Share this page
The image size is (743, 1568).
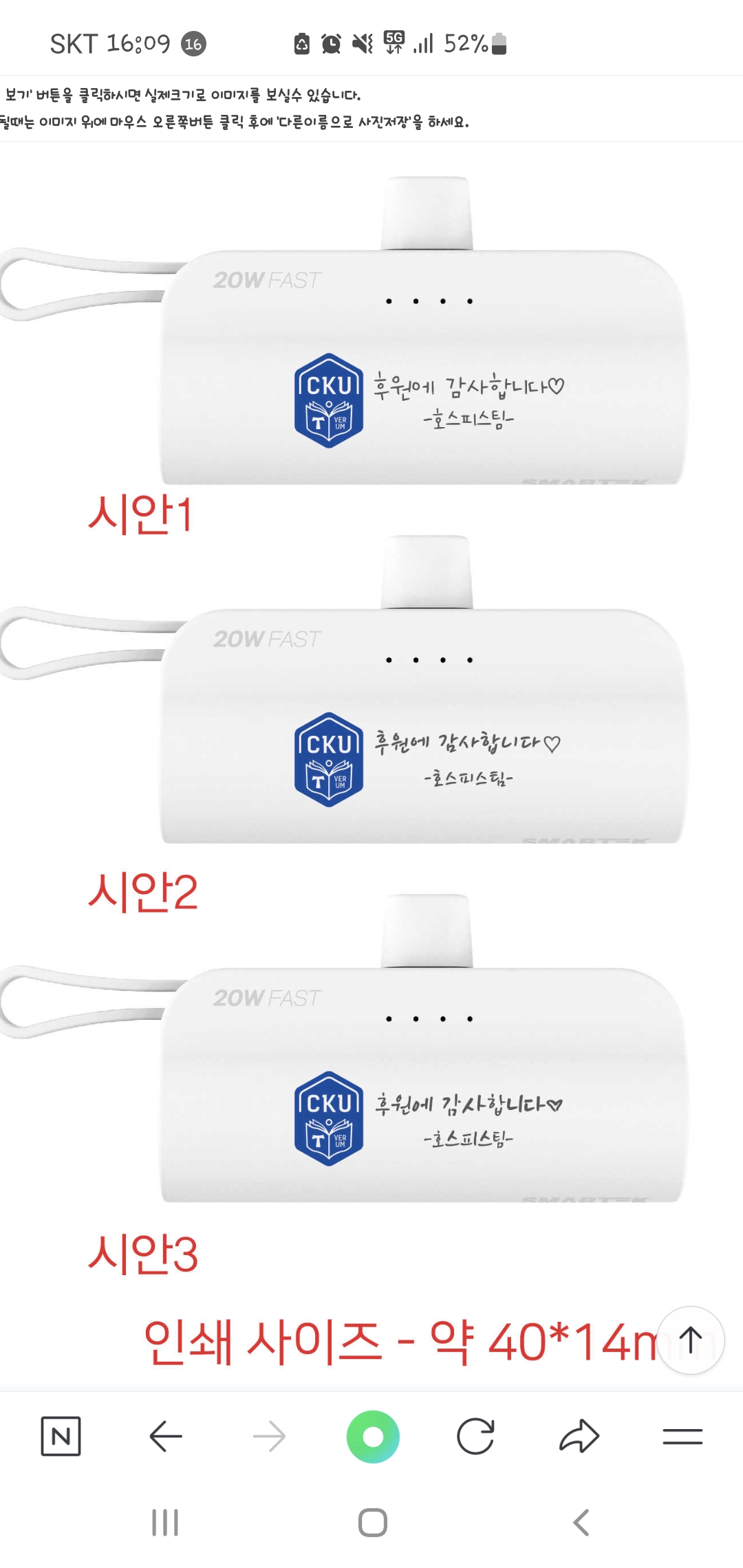579,1436
